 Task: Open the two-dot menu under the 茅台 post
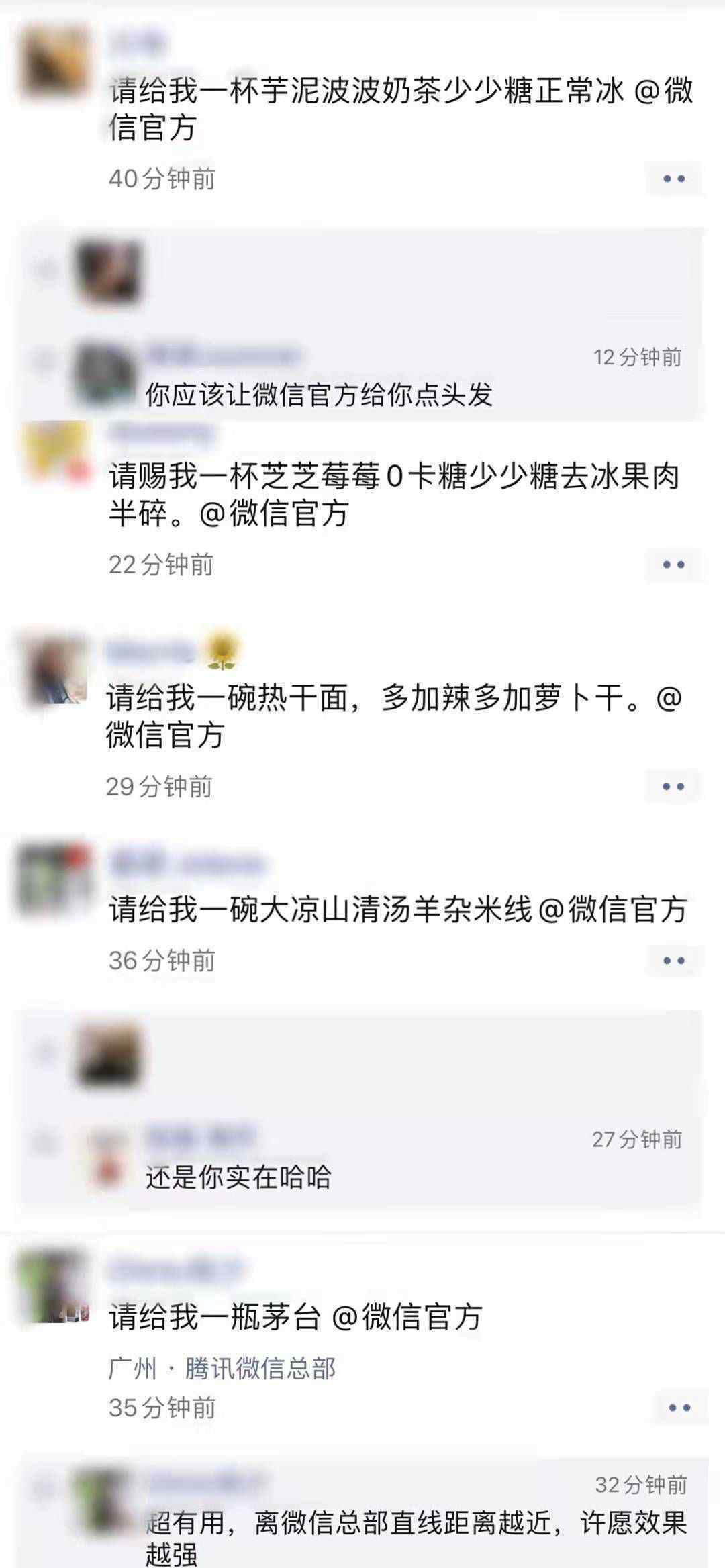[679, 1408]
